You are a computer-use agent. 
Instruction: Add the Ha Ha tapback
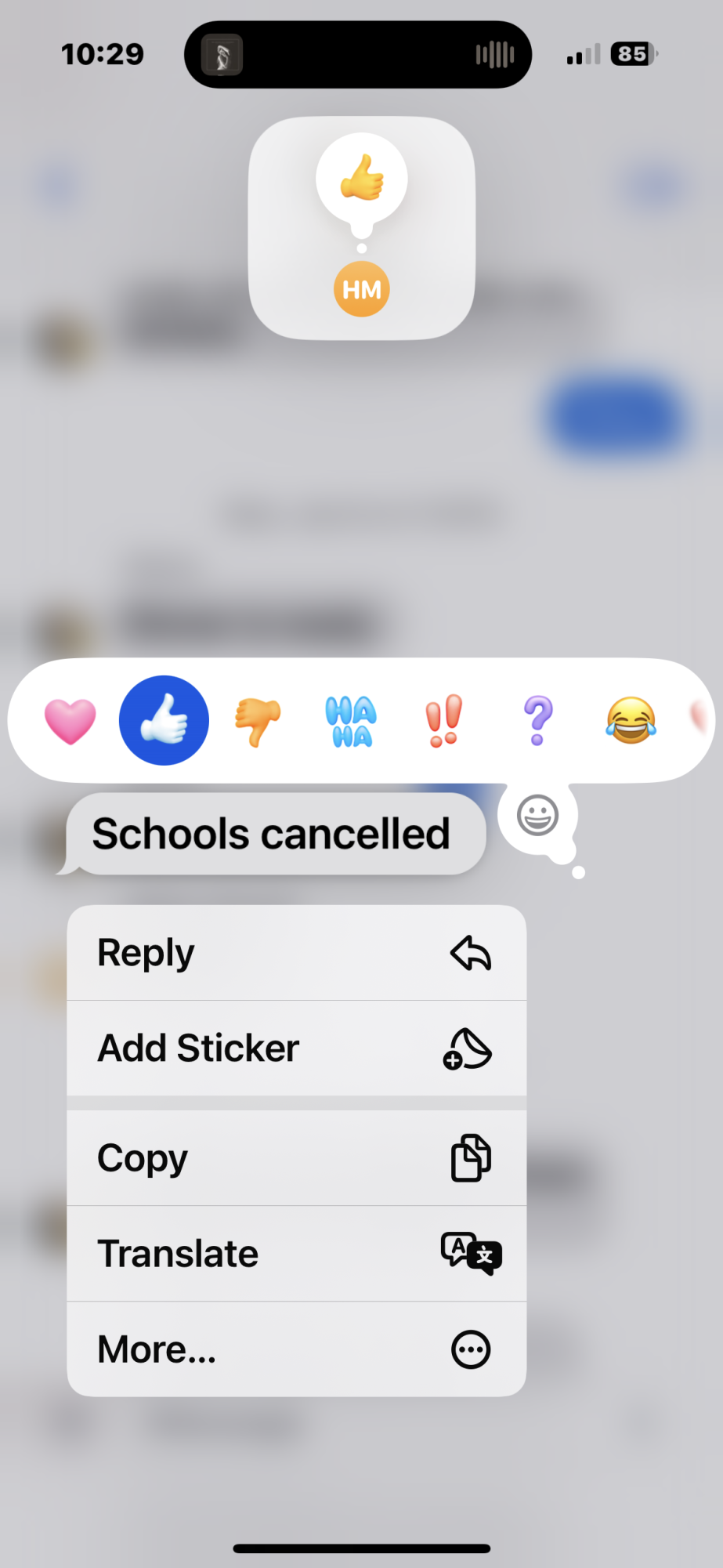(x=351, y=721)
